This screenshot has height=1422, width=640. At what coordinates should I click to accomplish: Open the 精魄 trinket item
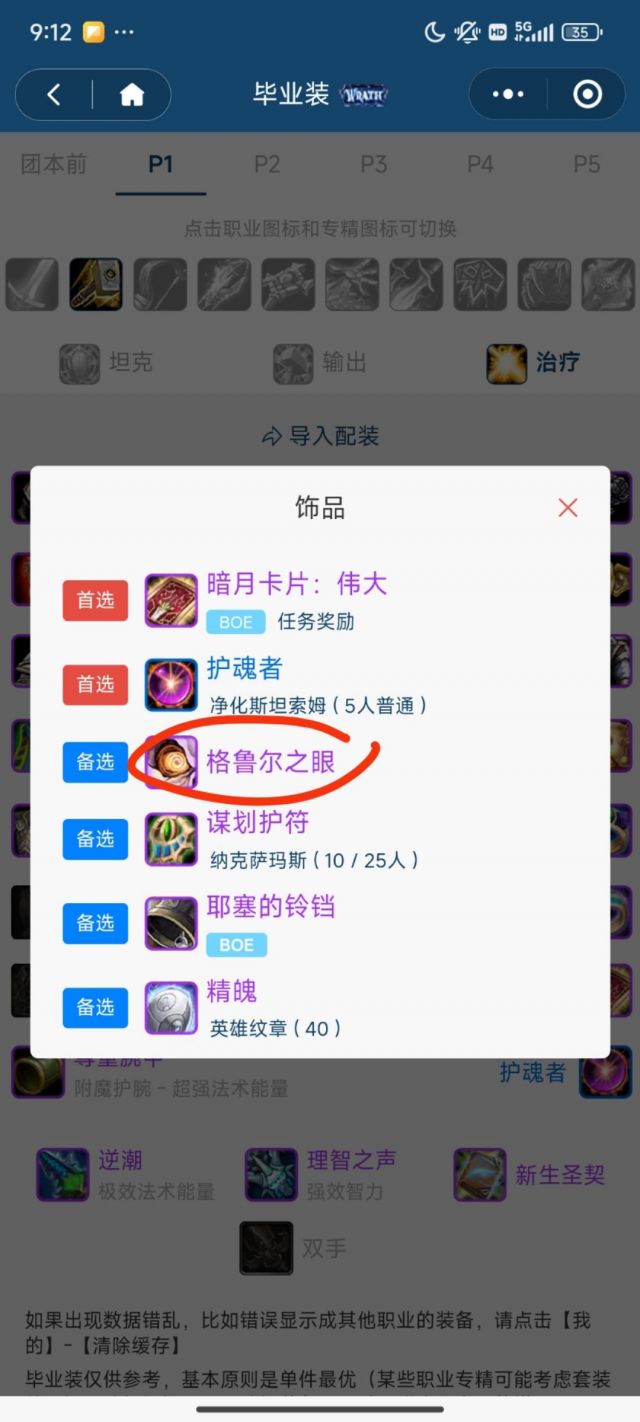point(232,991)
